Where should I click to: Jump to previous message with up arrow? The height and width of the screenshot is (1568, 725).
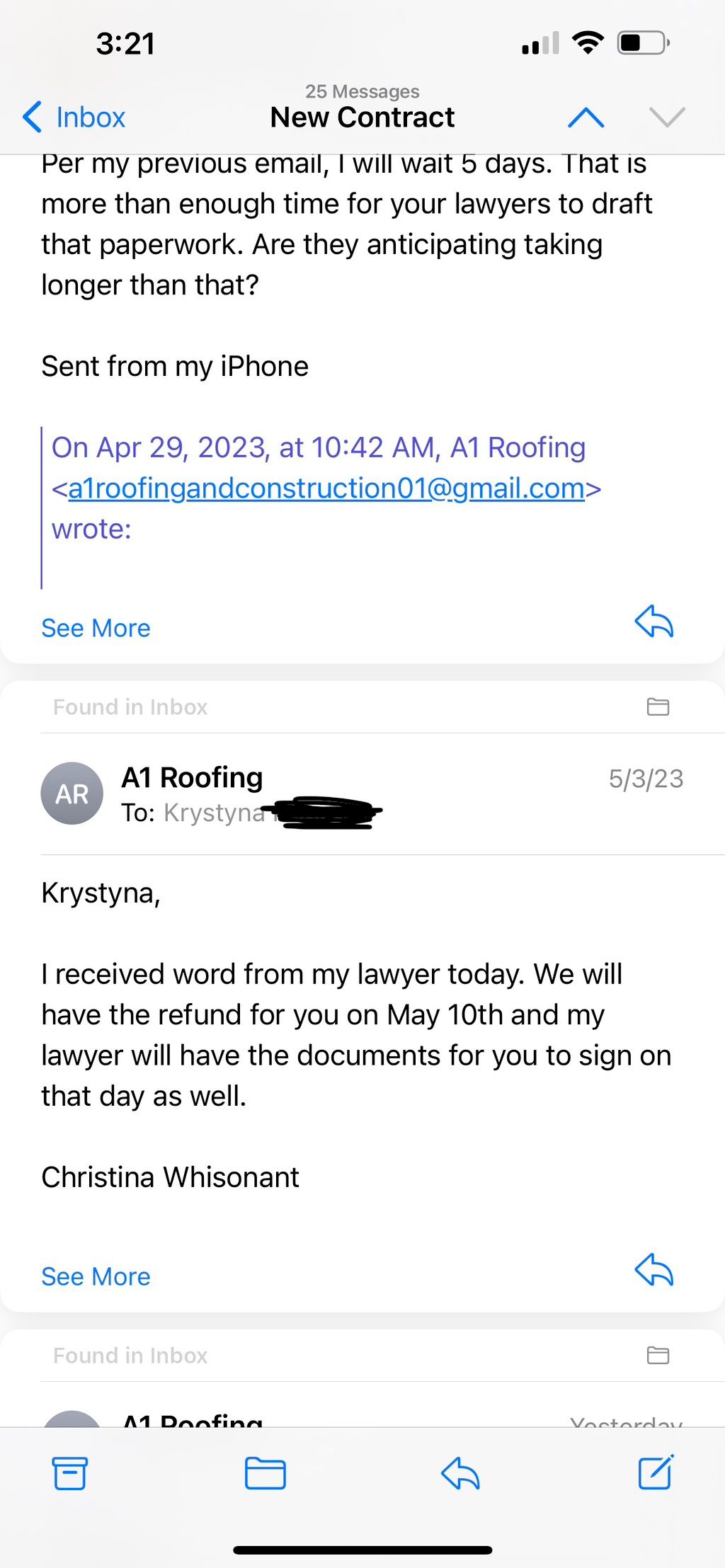[586, 117]
